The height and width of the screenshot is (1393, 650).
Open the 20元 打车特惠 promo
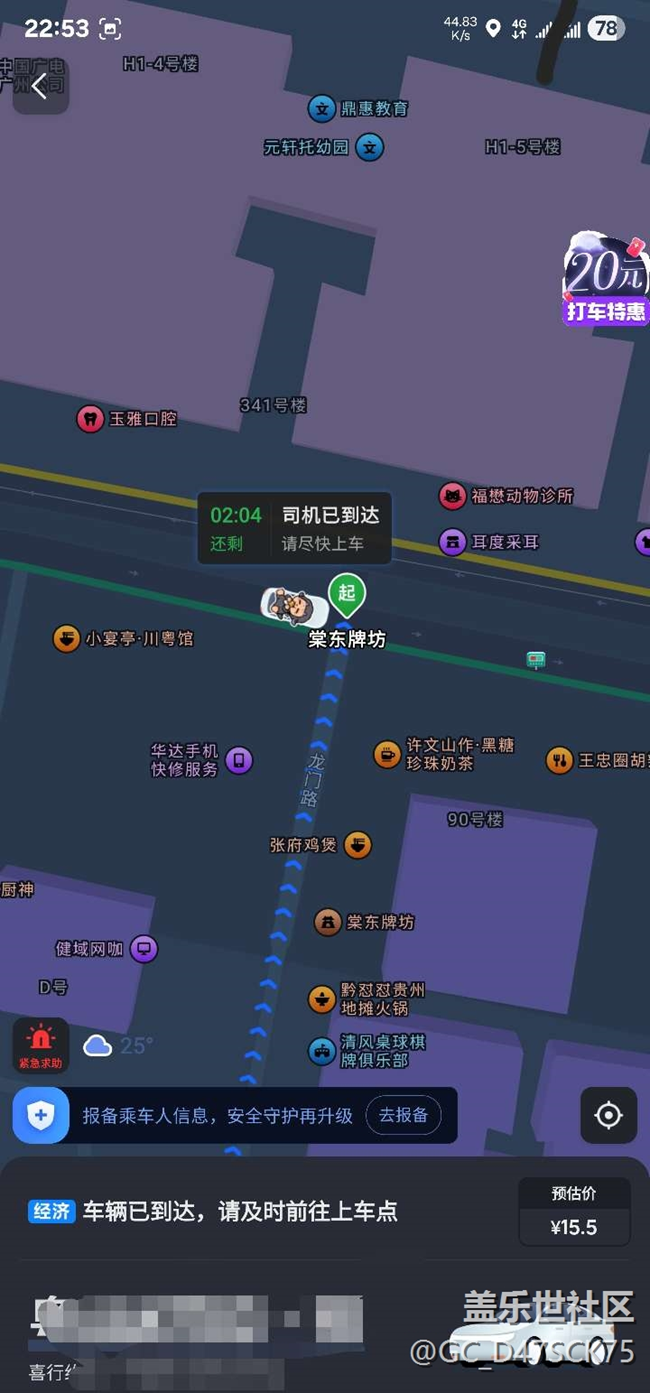[x=606, y=281]
